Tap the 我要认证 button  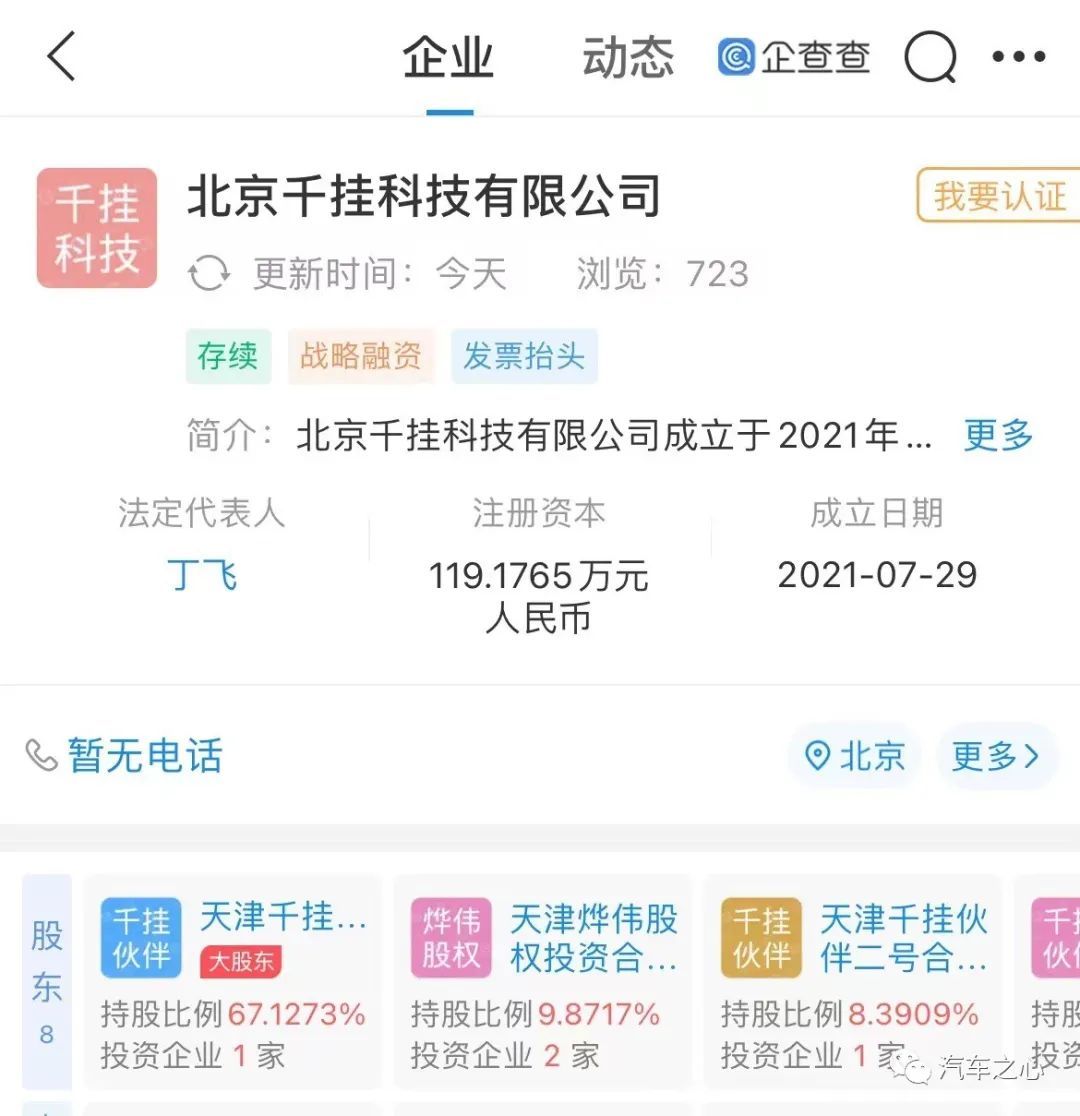[x=1000, y=196]
